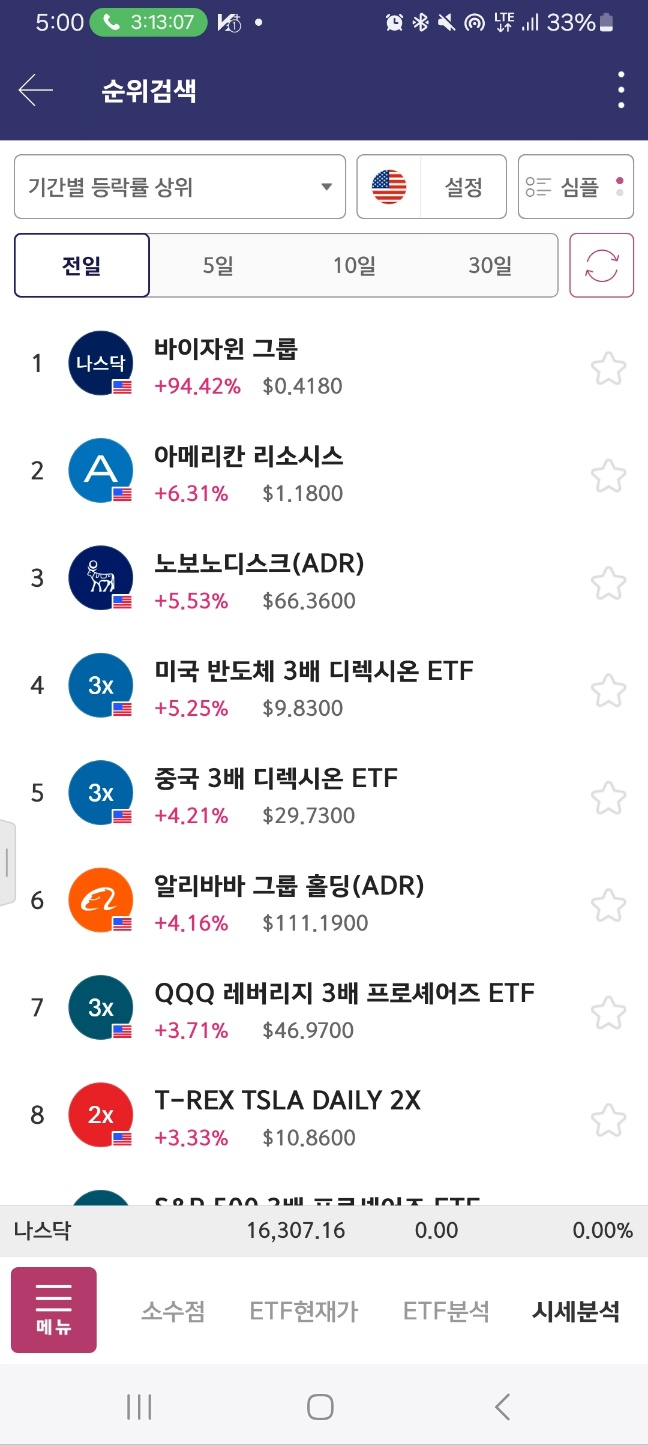Open the 메뉴 button

(x=54, y=1310)
